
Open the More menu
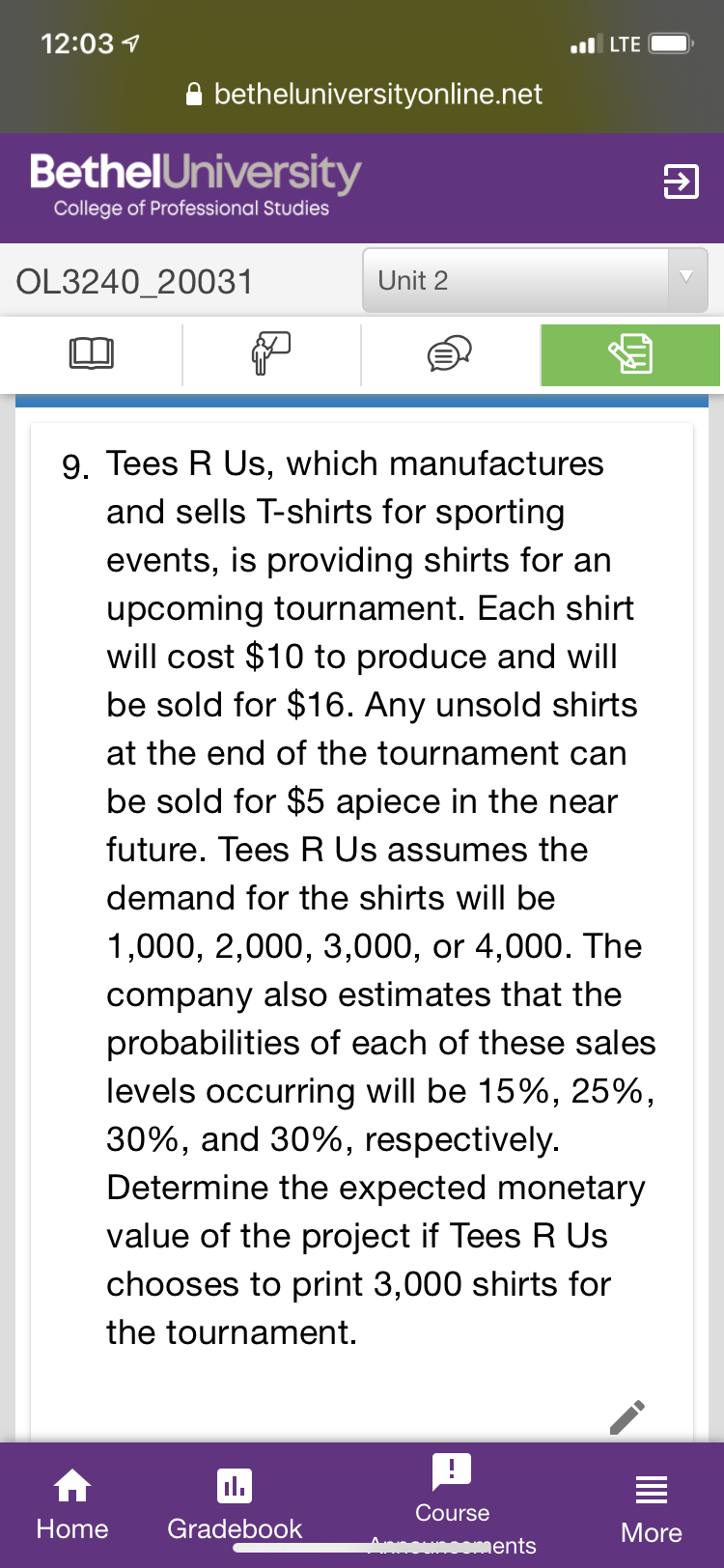652,1508
